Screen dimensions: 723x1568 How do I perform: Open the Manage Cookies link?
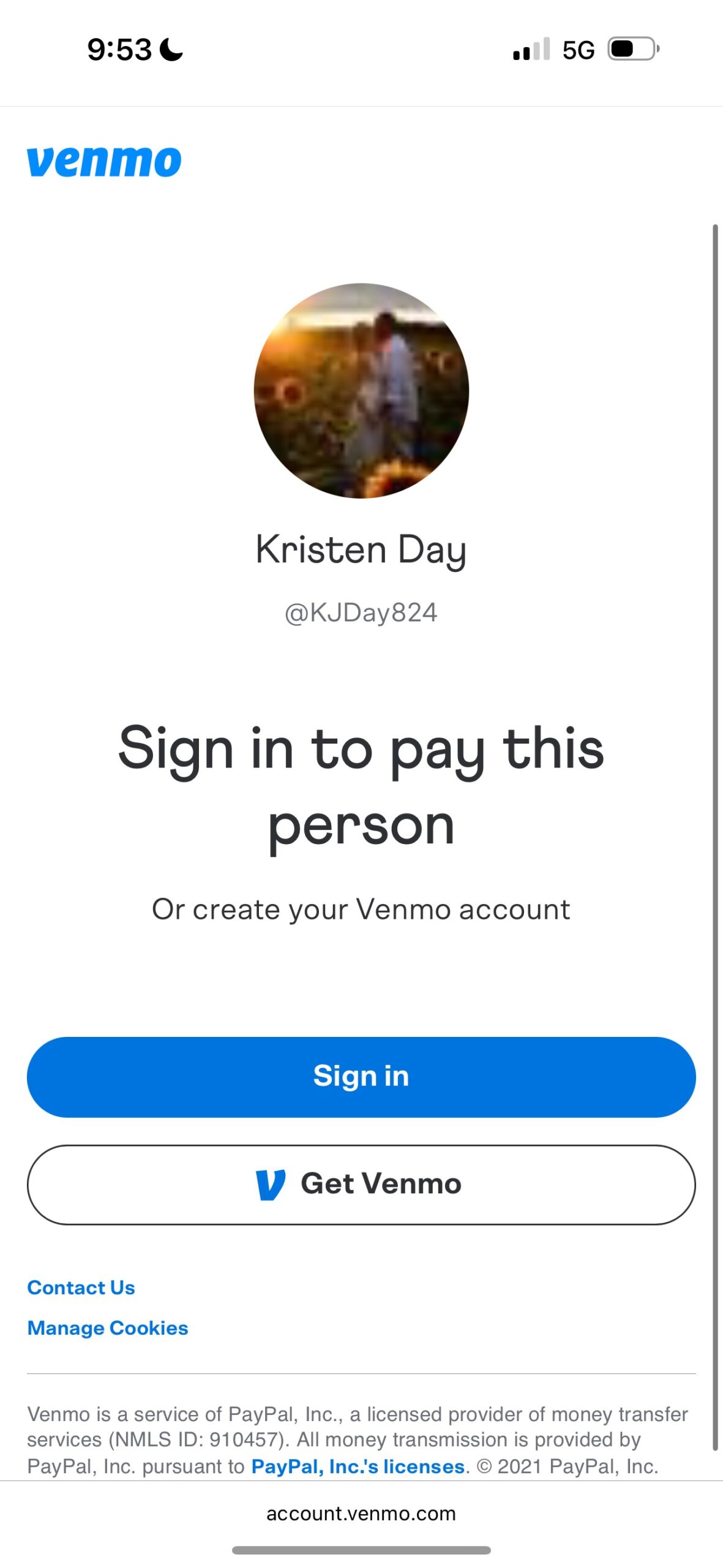point(108,1328)
